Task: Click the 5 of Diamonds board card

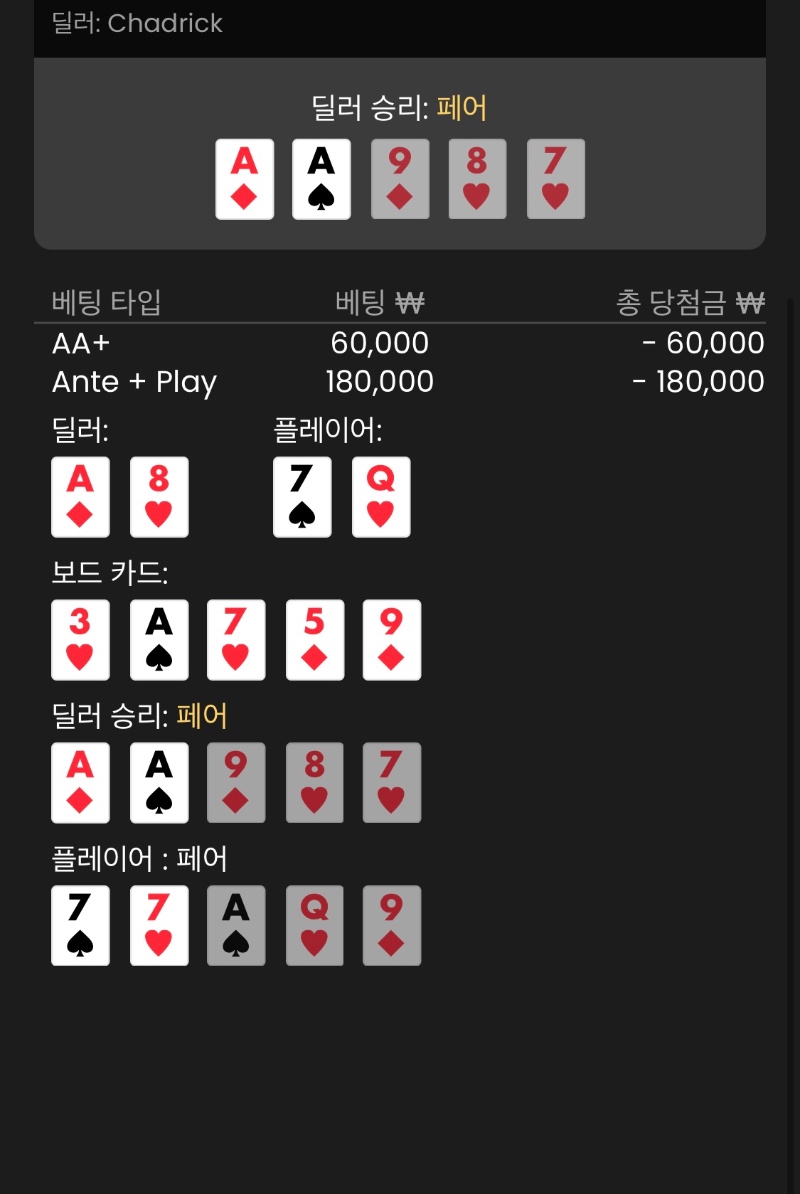Action: pos(314,639)
